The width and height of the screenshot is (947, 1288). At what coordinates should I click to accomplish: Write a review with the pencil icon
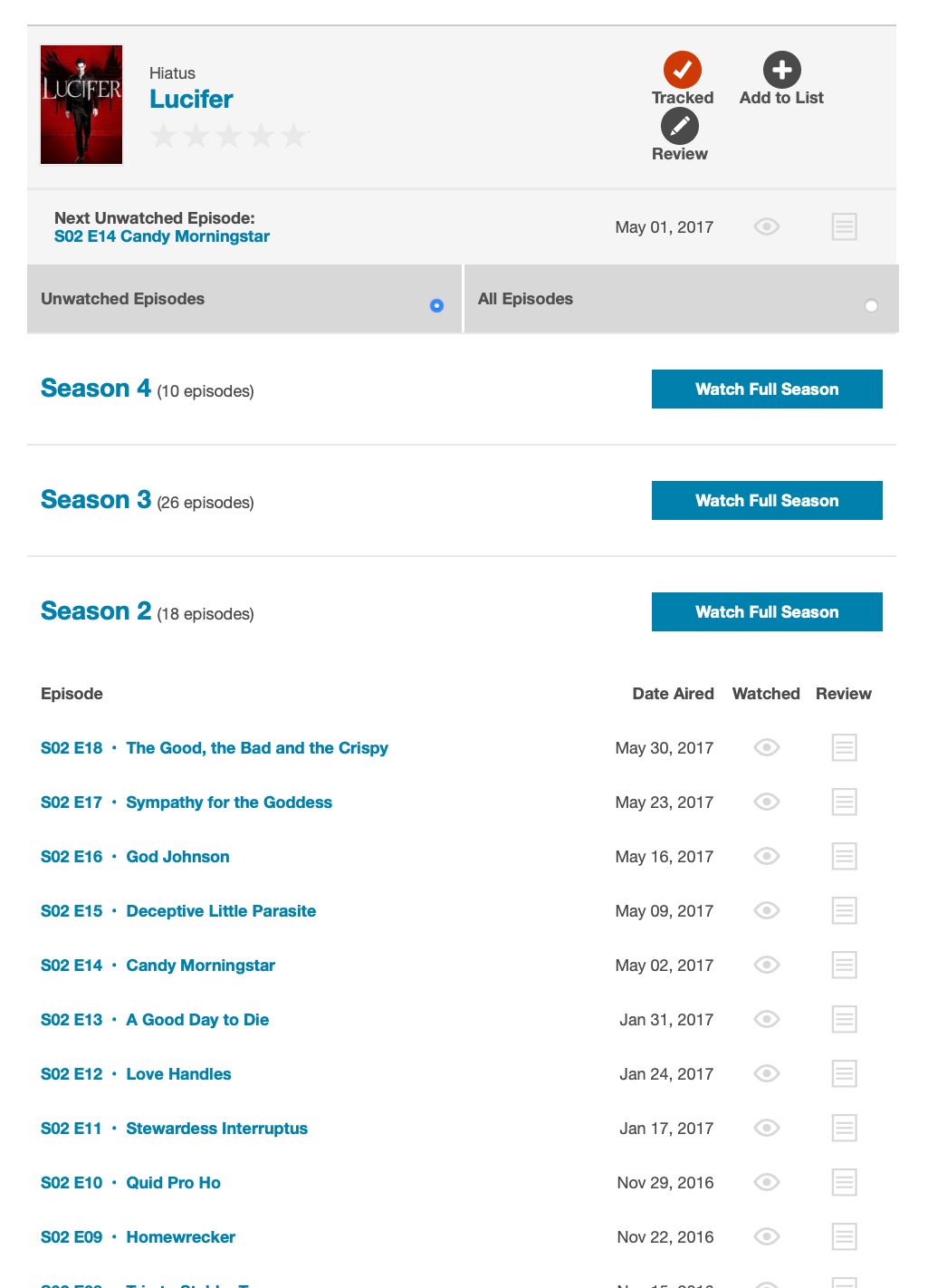(x=679, y=127)
